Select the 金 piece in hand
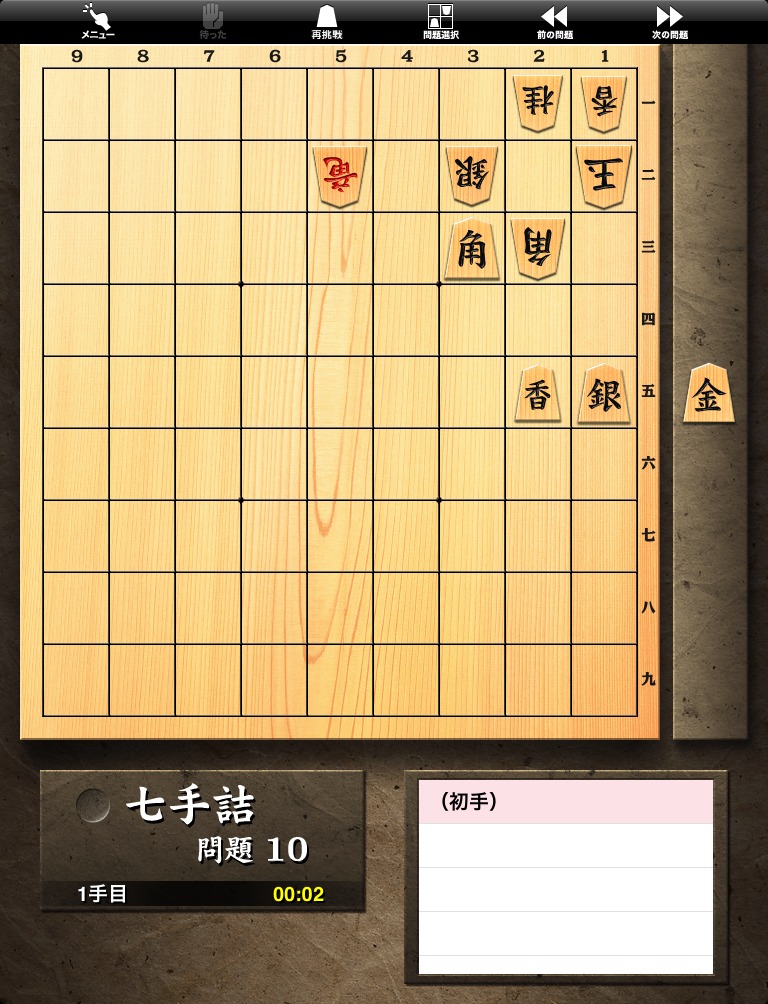 (x=709, y=393)
